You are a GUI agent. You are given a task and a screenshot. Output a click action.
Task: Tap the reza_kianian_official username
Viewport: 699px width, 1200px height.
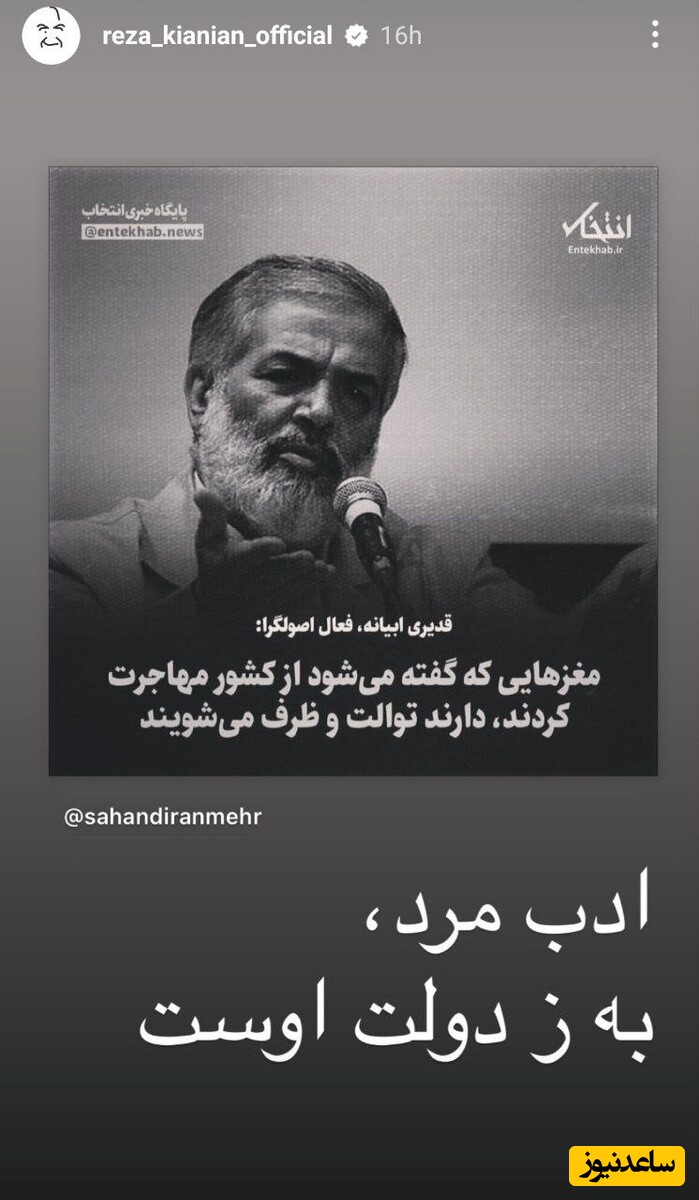pyautogui.click(x=217, y=36)
